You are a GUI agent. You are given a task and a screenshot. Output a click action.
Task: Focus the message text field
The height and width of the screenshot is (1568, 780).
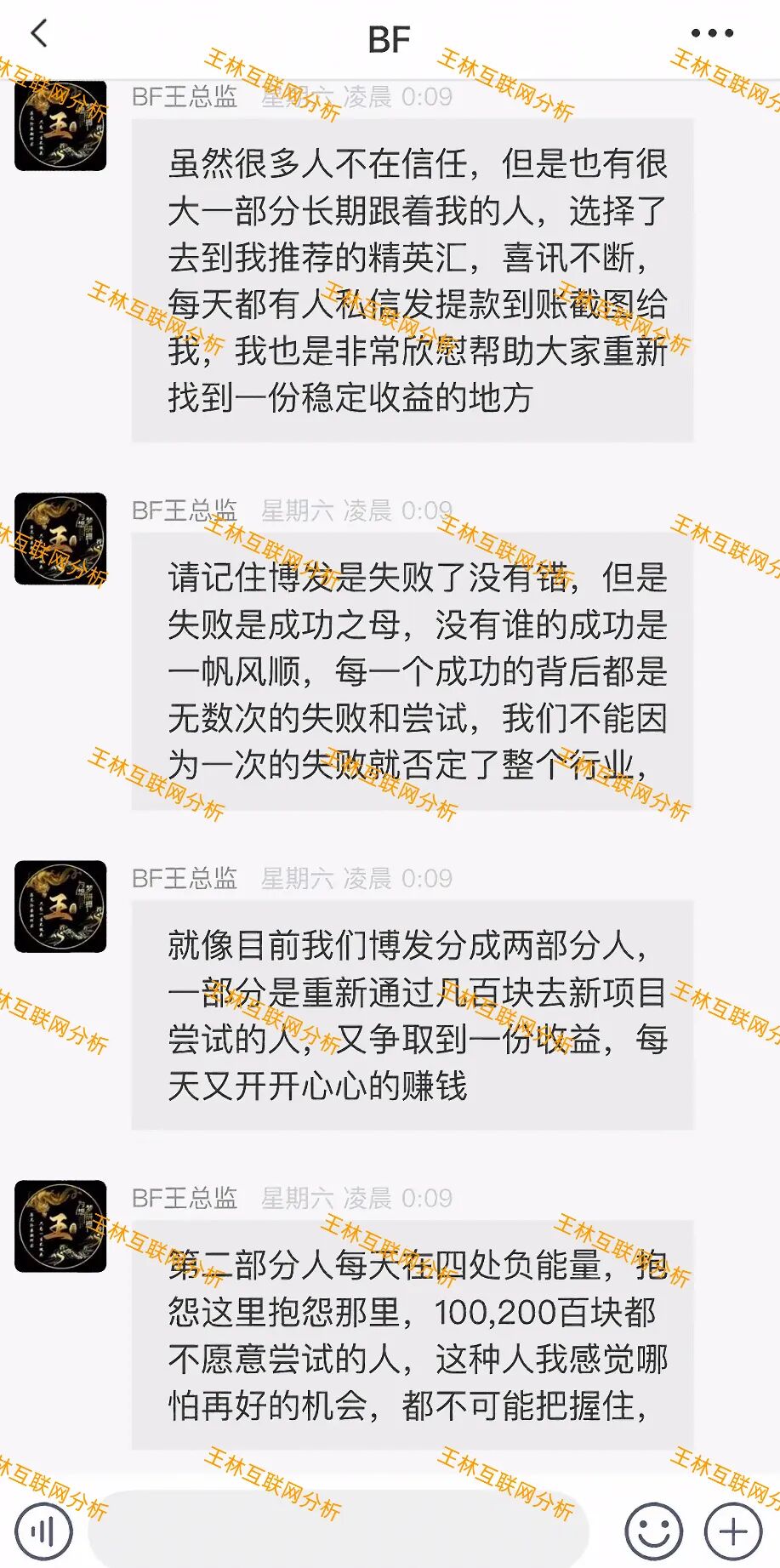click(x=339, y=1530)
